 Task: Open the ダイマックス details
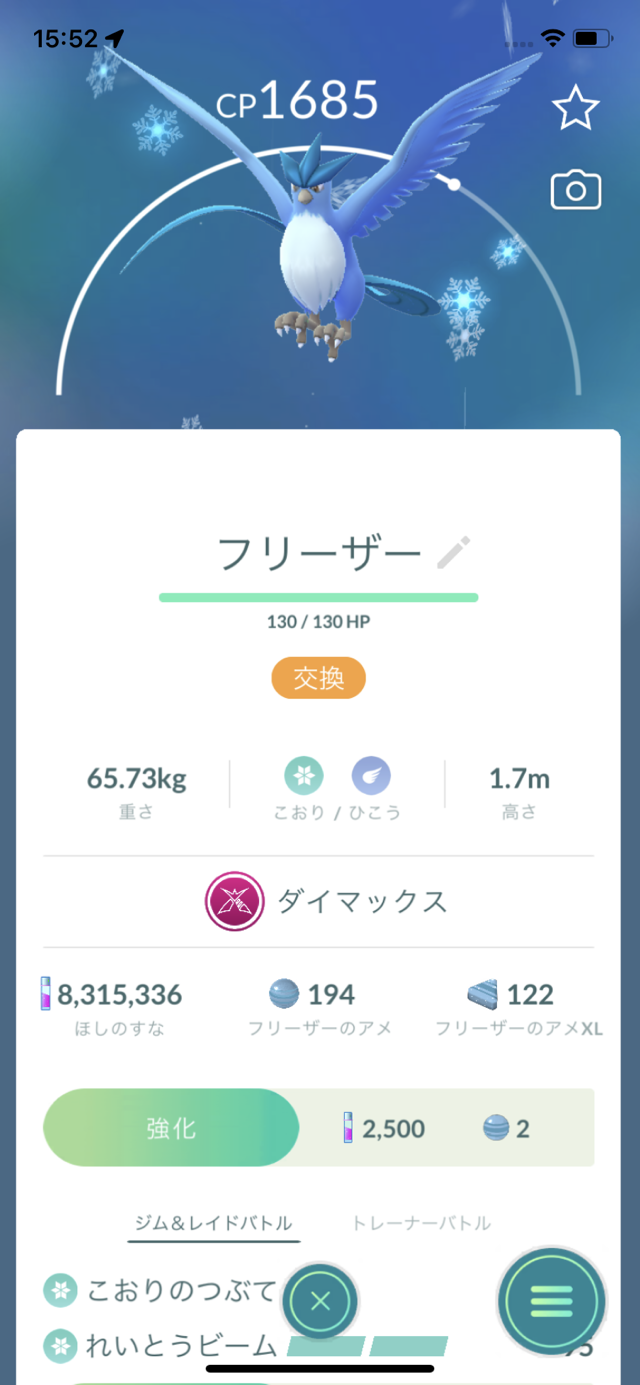coord(326,901)
